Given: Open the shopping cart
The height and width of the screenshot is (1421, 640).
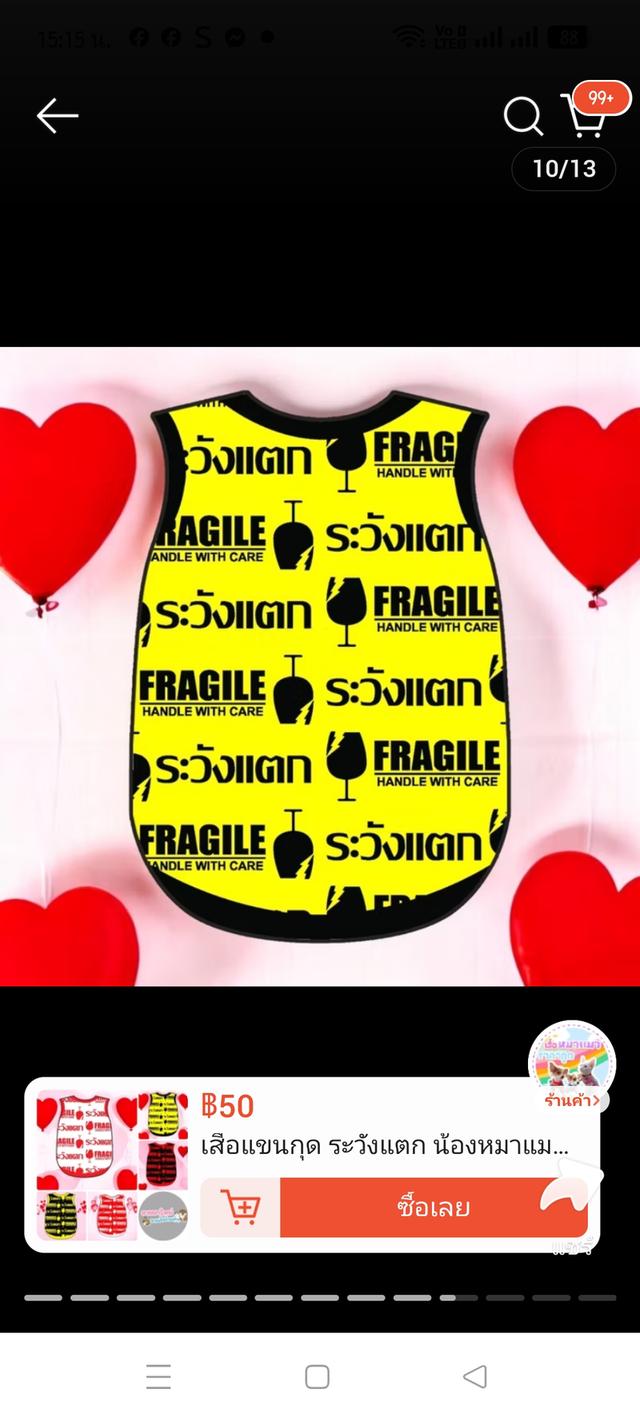Looking at the screenshot, I should pyautogui.click(x=587, y=115).
